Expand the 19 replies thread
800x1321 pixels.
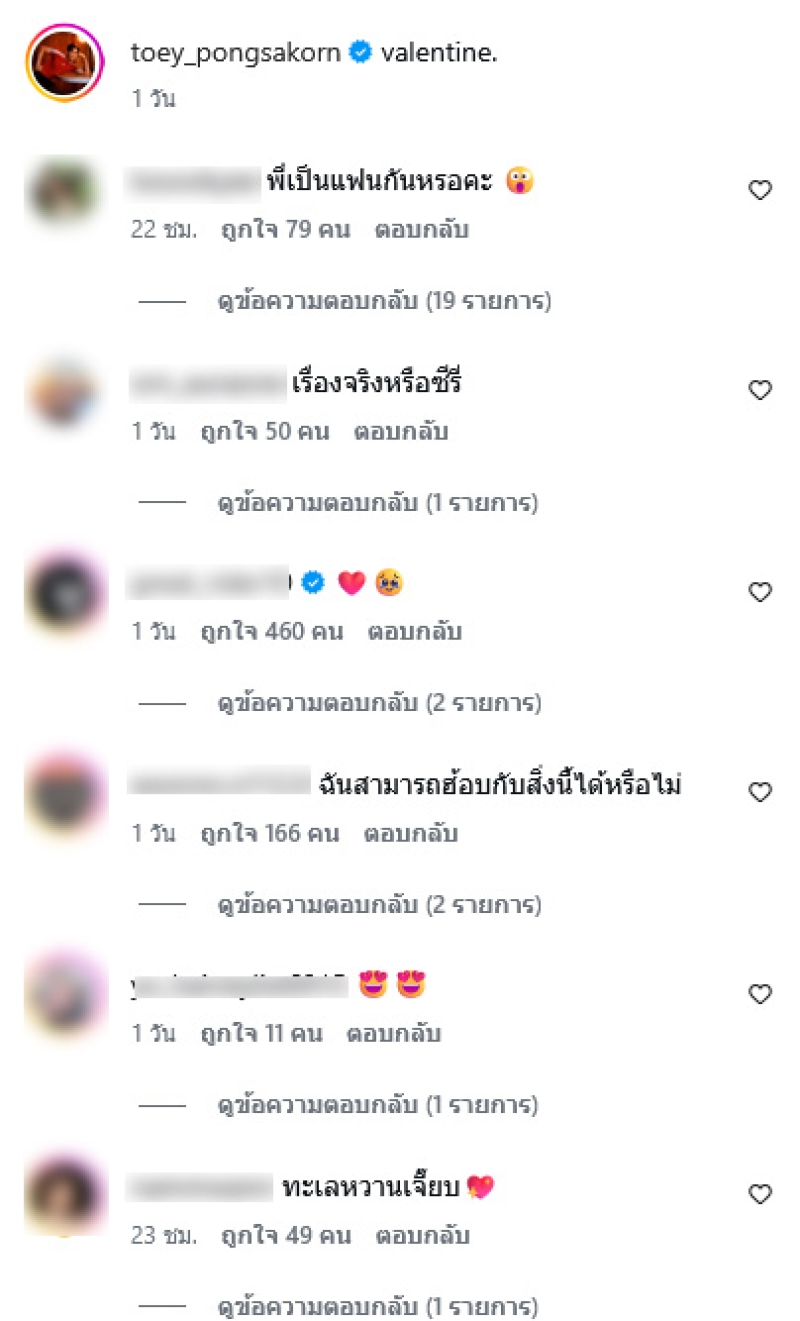tap(384, 300)
